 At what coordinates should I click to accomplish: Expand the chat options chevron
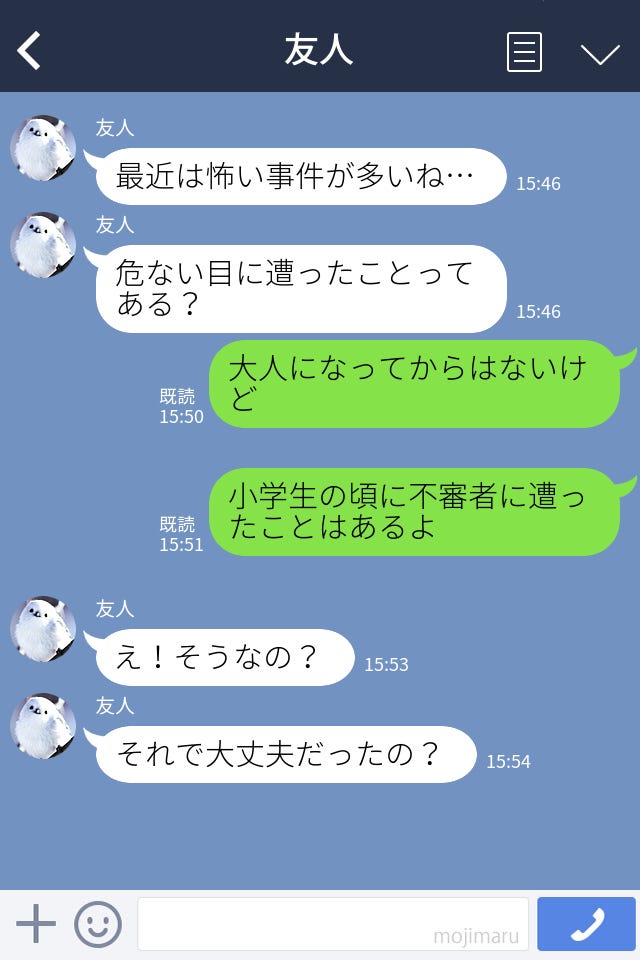click(x=600, y=53)
